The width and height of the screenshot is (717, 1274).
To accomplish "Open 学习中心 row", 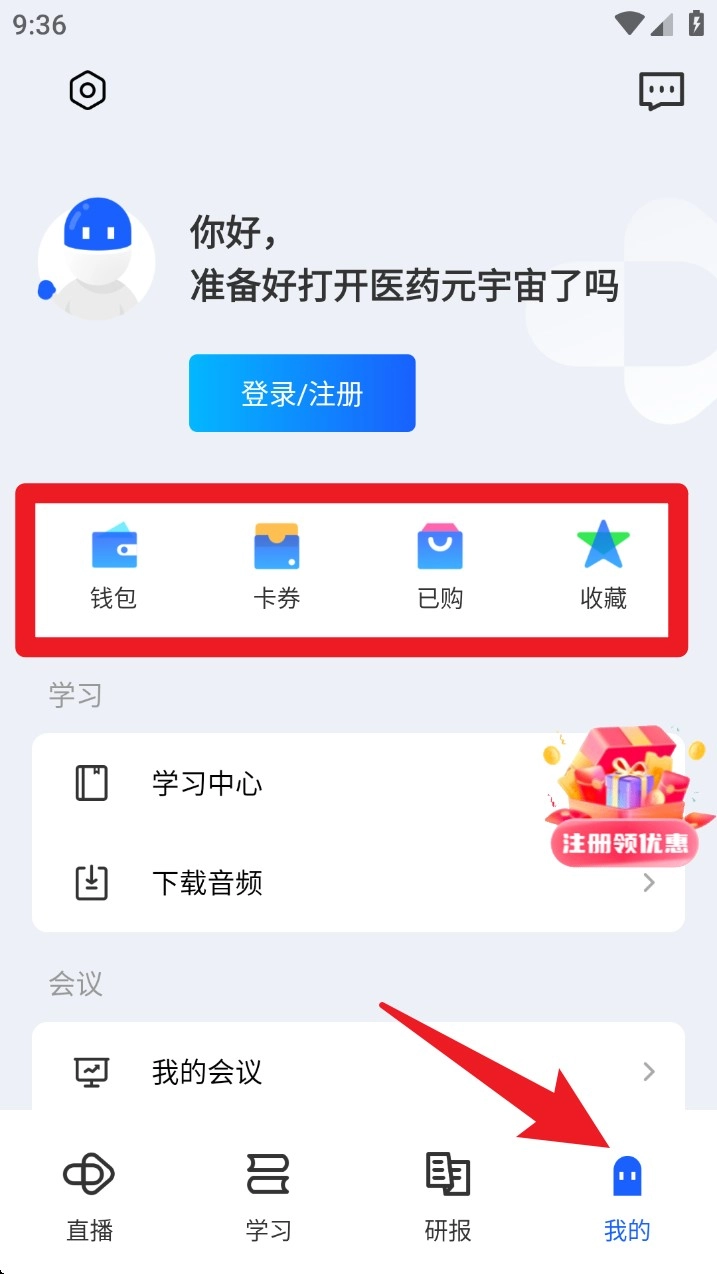I will tap(300, 783).
